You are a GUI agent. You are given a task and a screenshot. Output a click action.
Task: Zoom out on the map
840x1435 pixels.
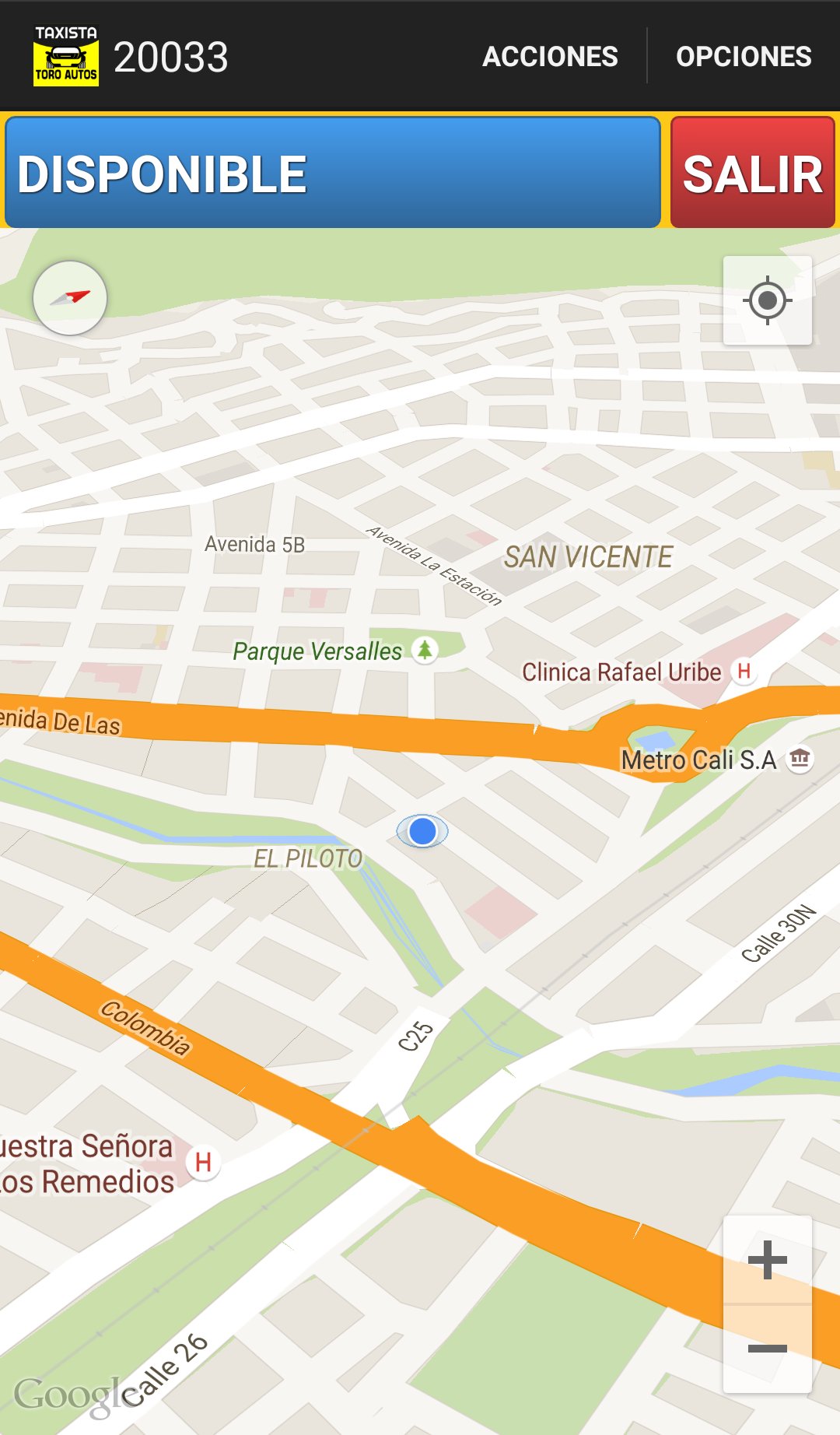coord(768,1349)
